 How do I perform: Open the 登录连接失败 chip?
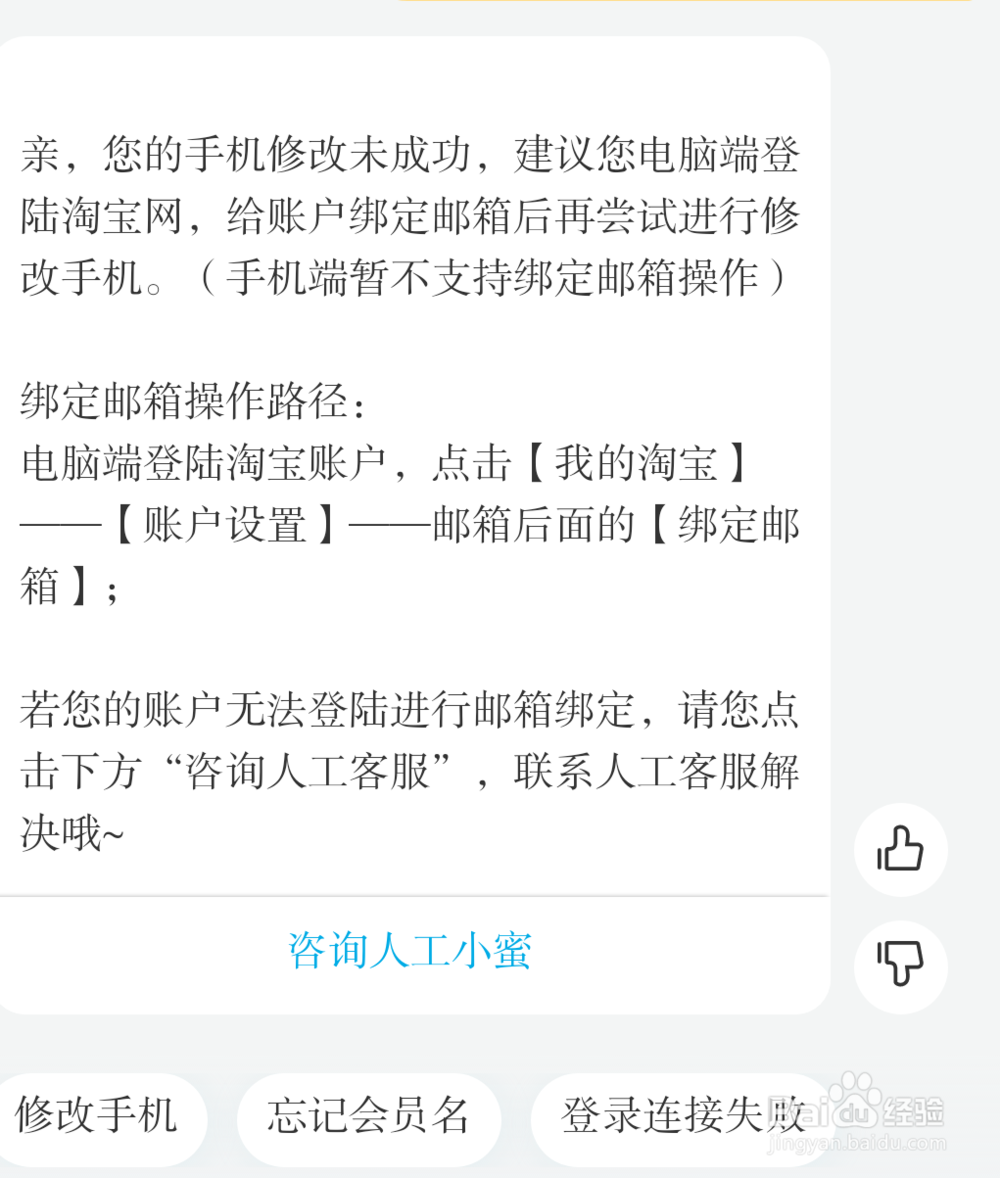tap(683, 1115)
